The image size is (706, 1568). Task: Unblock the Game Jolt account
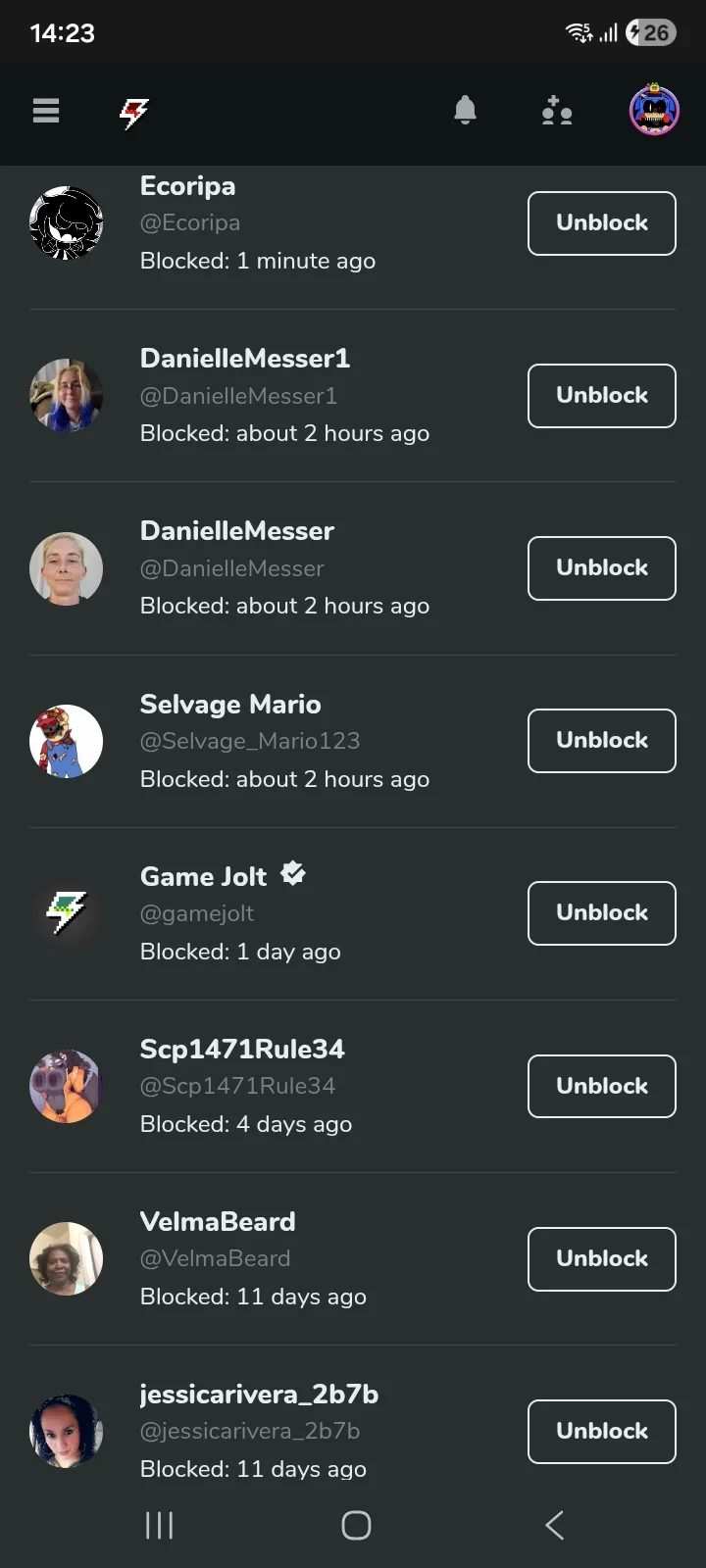(x=601, y=913)
